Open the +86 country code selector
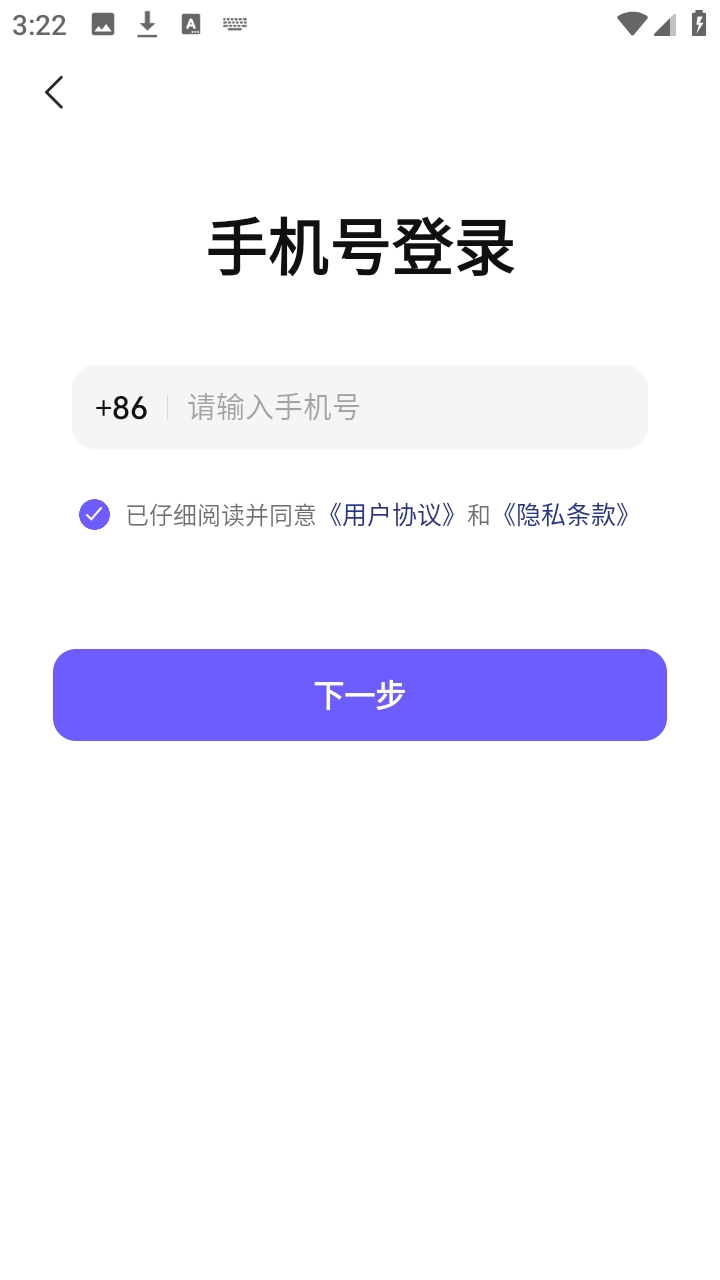This screenshot has height=1280, width=720. point(121,408)
